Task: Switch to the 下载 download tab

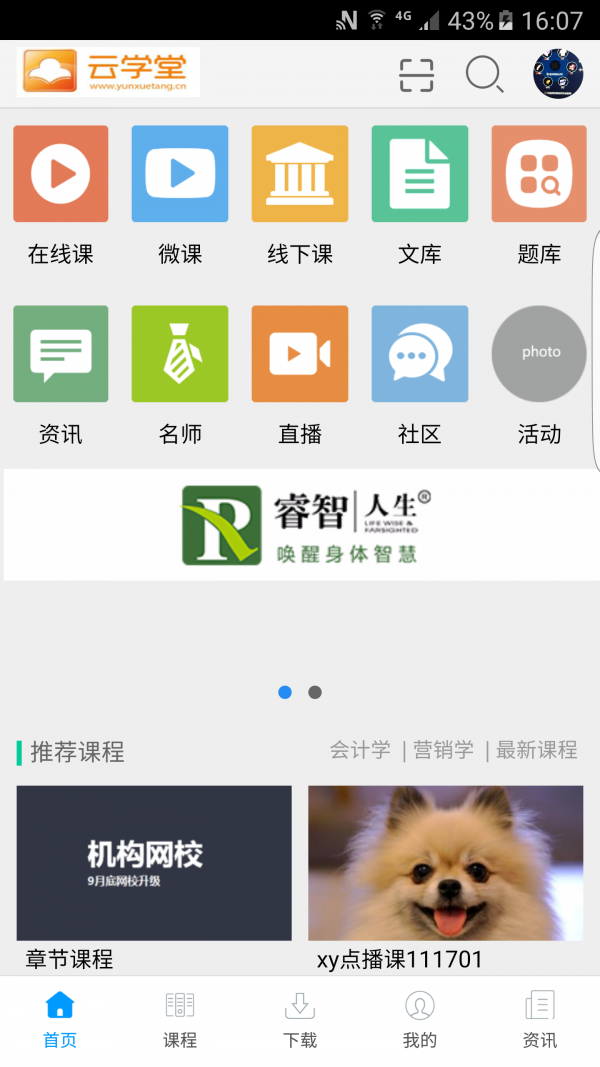Action: pos(300,1020)
